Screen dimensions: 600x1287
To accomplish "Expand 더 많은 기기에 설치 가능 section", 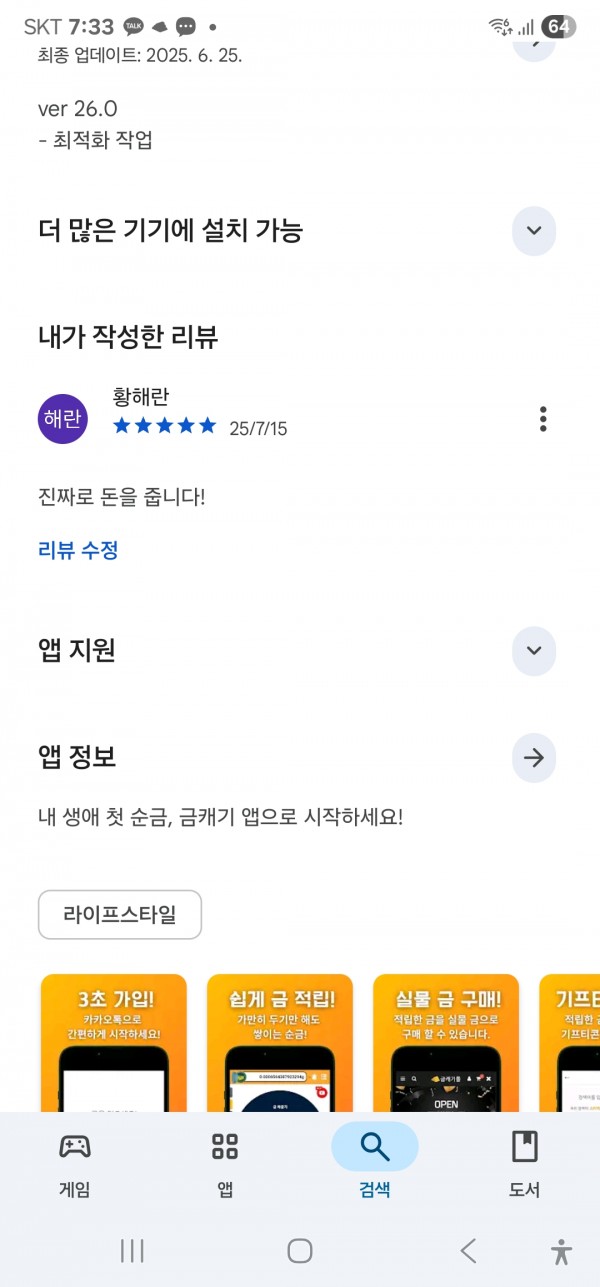I will [x=533, y=231].
